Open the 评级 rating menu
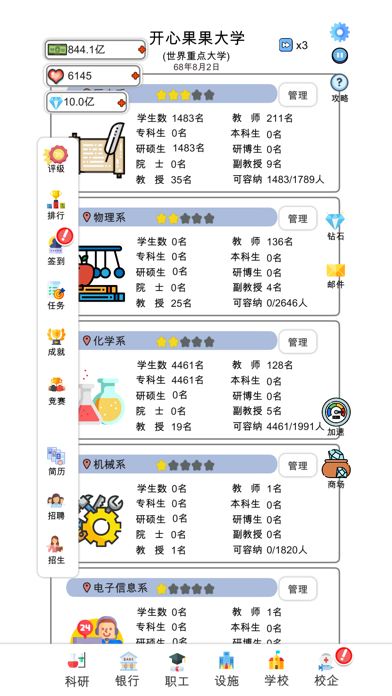The width and height of the screenshot is (392, 696). point(57,159)
